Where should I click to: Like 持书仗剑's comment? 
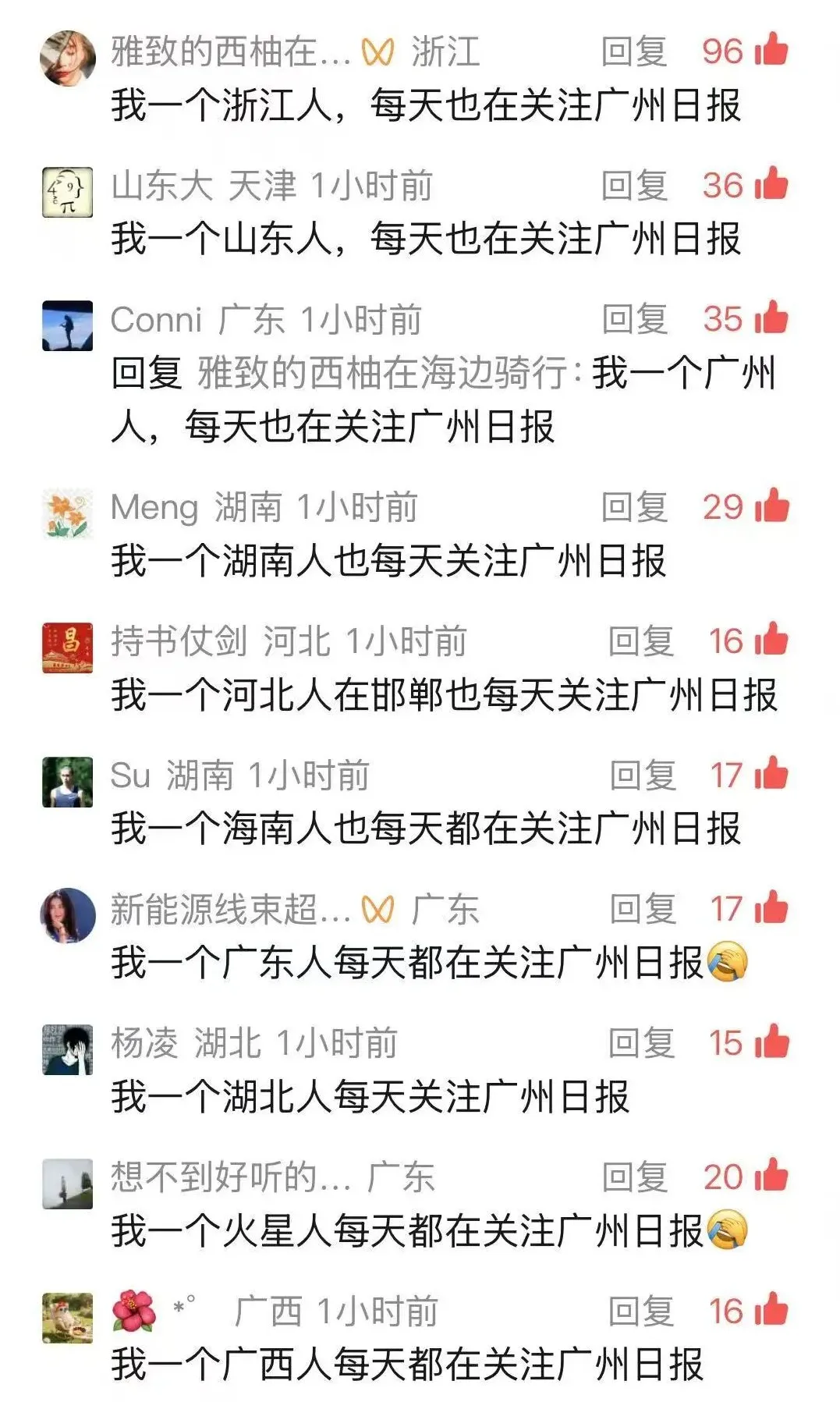[x=771, y=641]
